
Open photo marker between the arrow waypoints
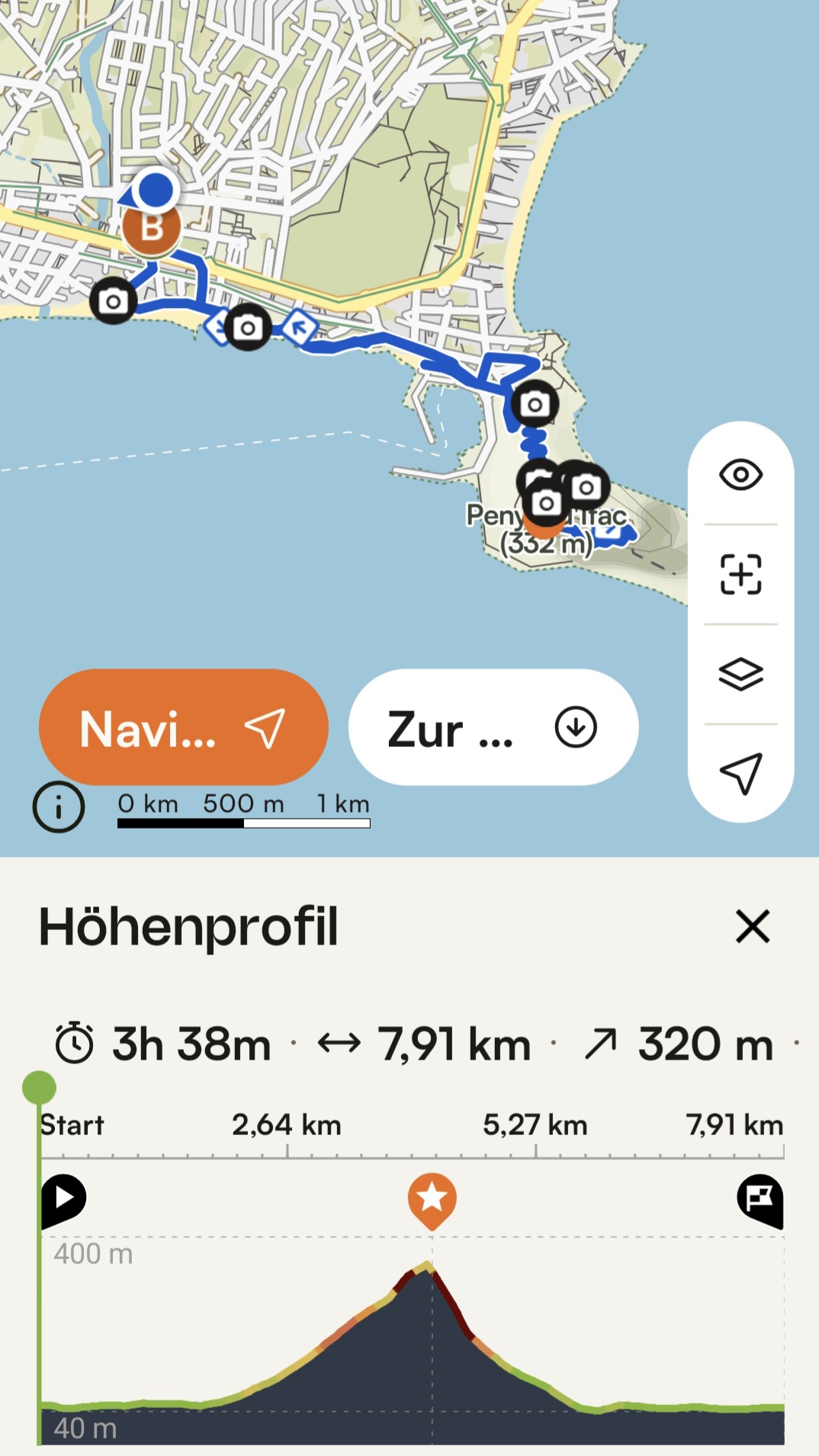click(x=248, y=328)
